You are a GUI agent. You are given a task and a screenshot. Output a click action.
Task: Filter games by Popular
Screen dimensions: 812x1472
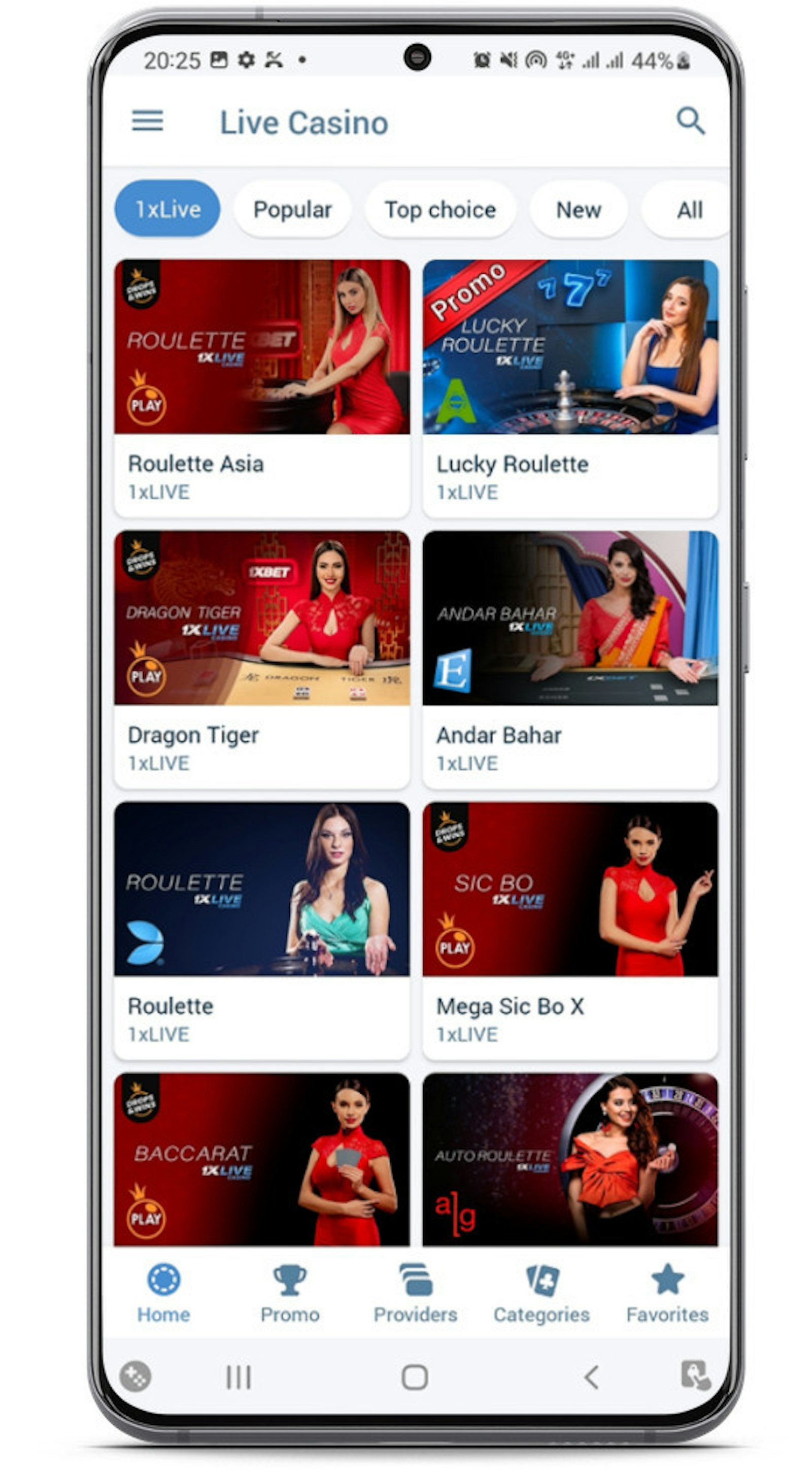[292, 210]
